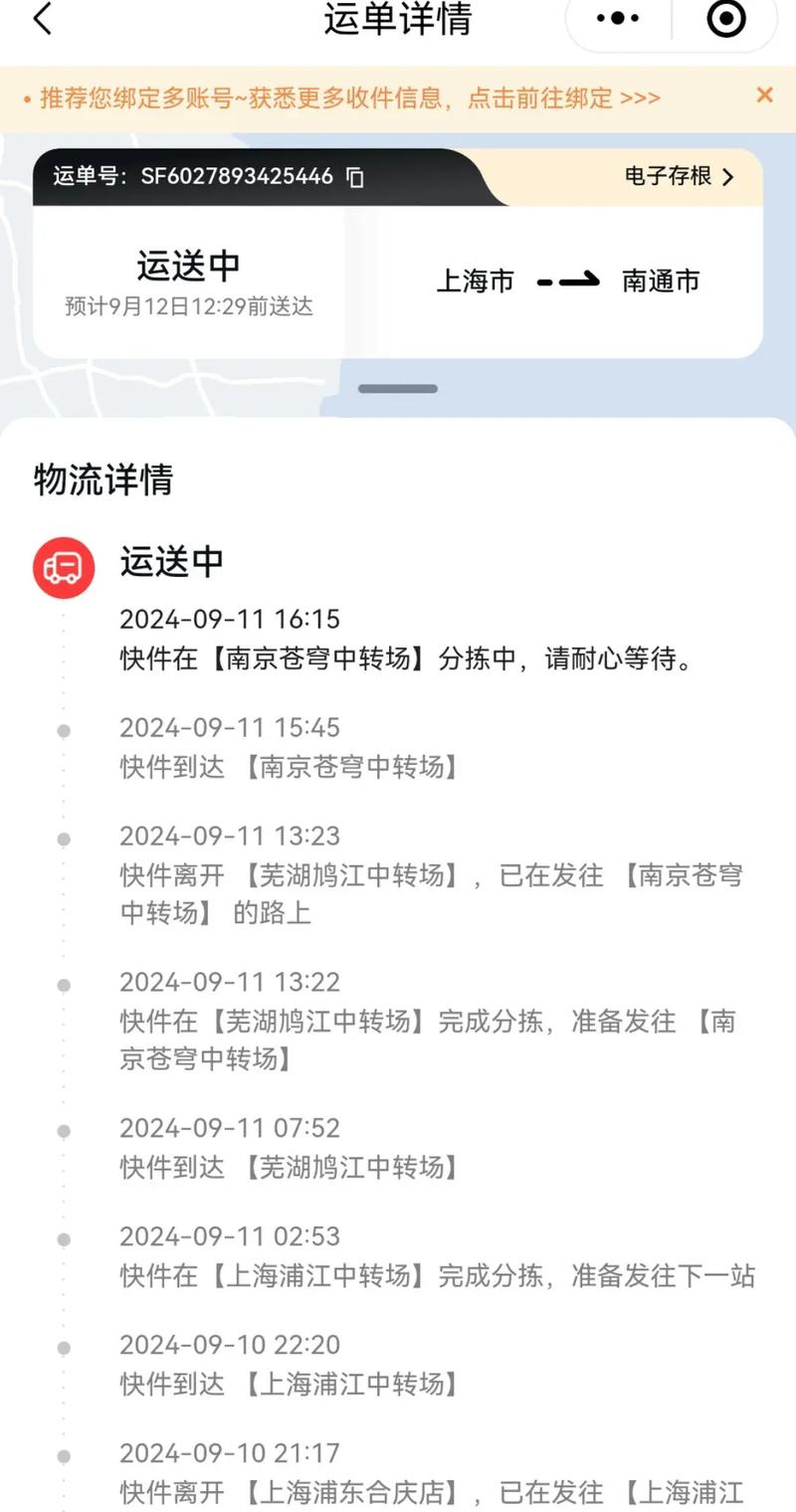Select the timeline dot beside 2024-09-11 07:52
The height and width of the screenshot is (1512, 796).
tap(64, 1129)
